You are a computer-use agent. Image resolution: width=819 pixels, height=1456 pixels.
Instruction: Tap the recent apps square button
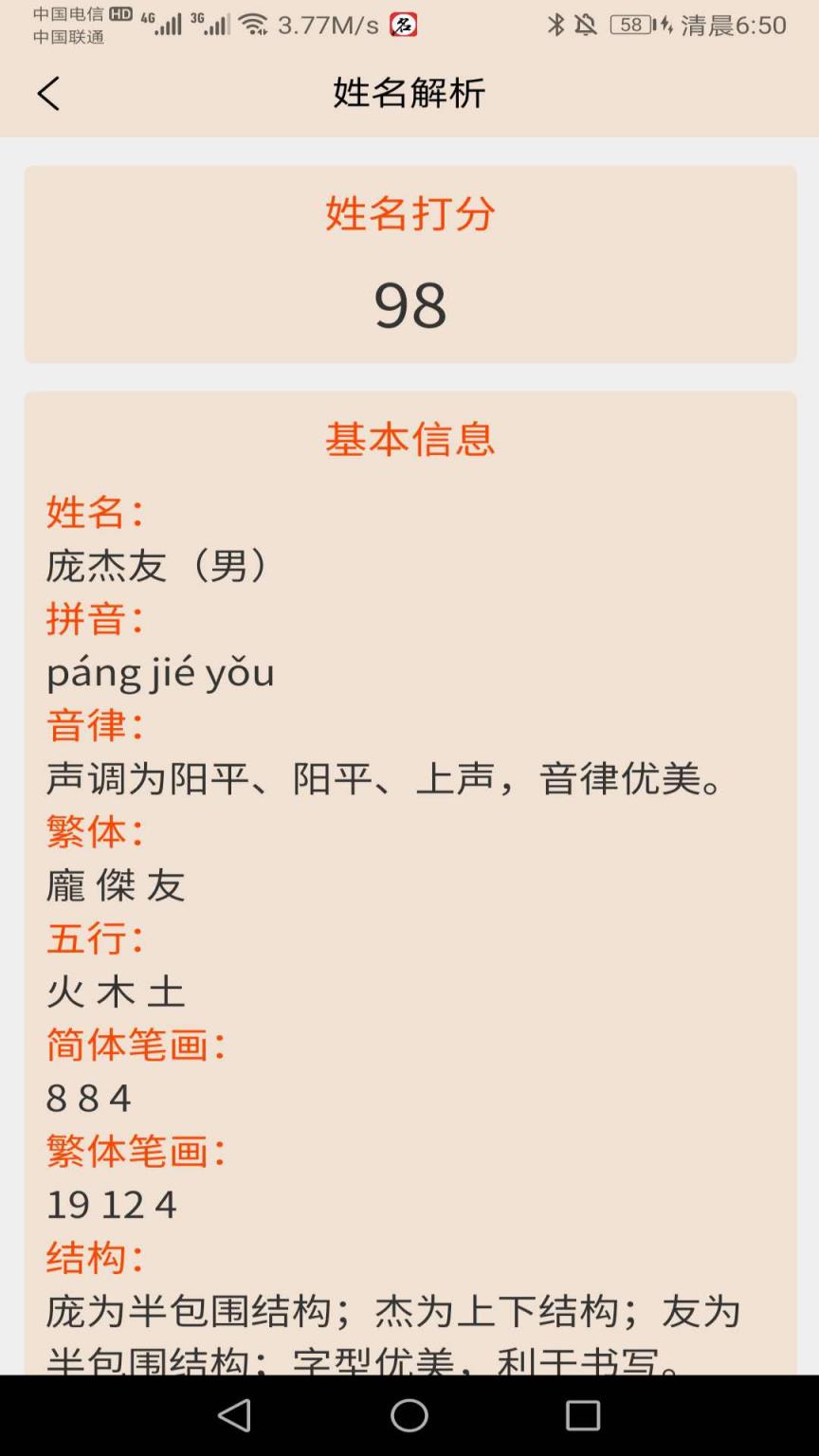582,1416
